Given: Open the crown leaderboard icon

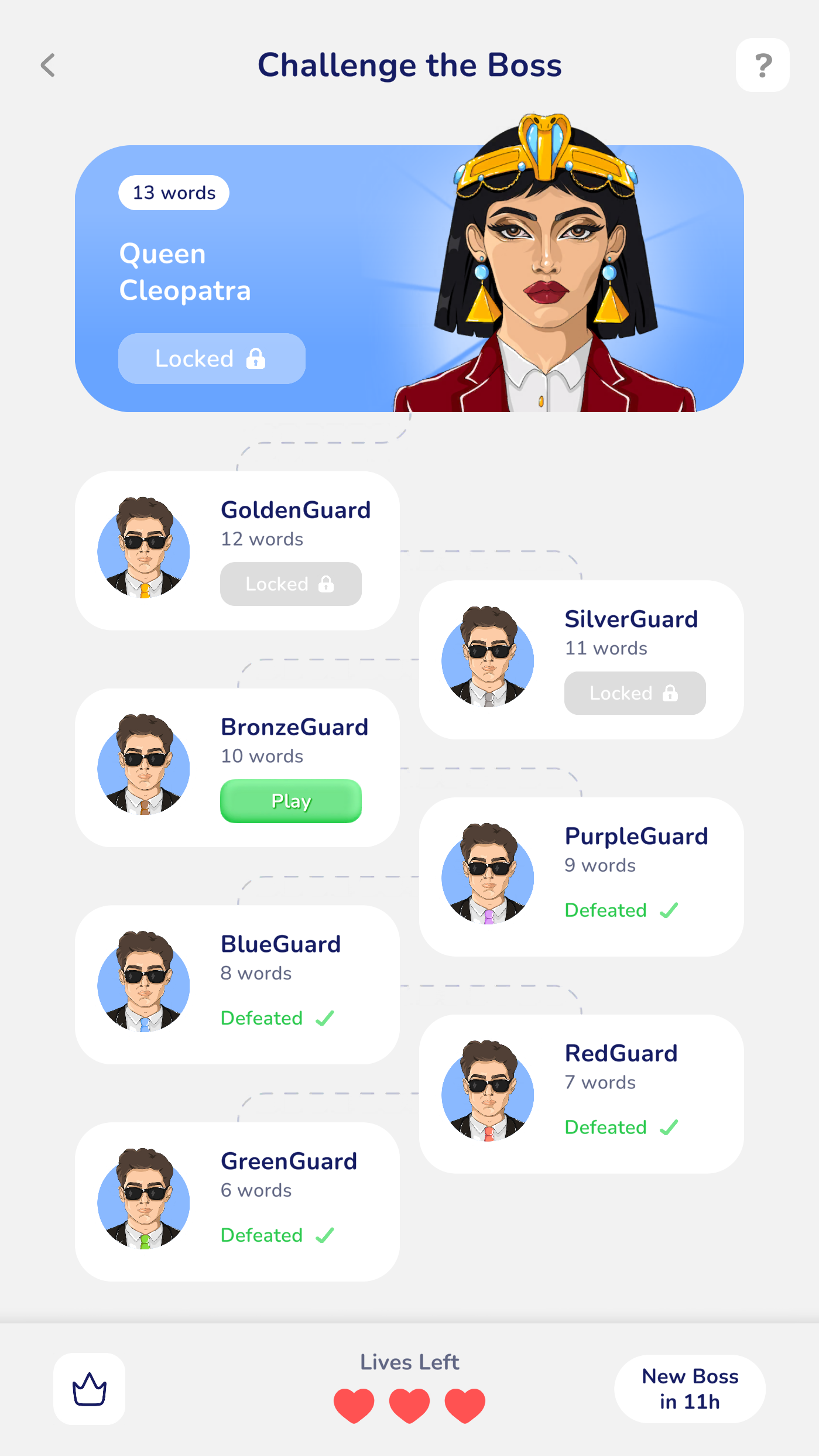Looking at the screenshot, I should tap(89, 1389).
